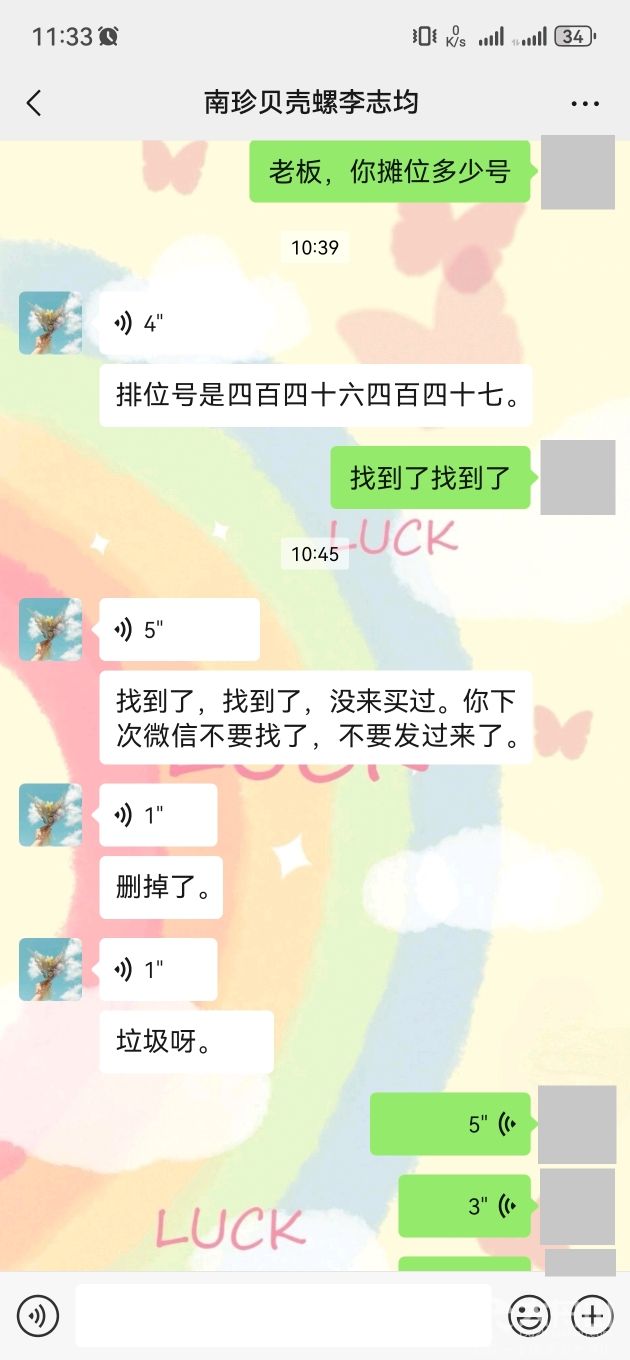Screen dimensions: 630x1360
Task: Open the chat info overflow menu
Action: (584, 104)
